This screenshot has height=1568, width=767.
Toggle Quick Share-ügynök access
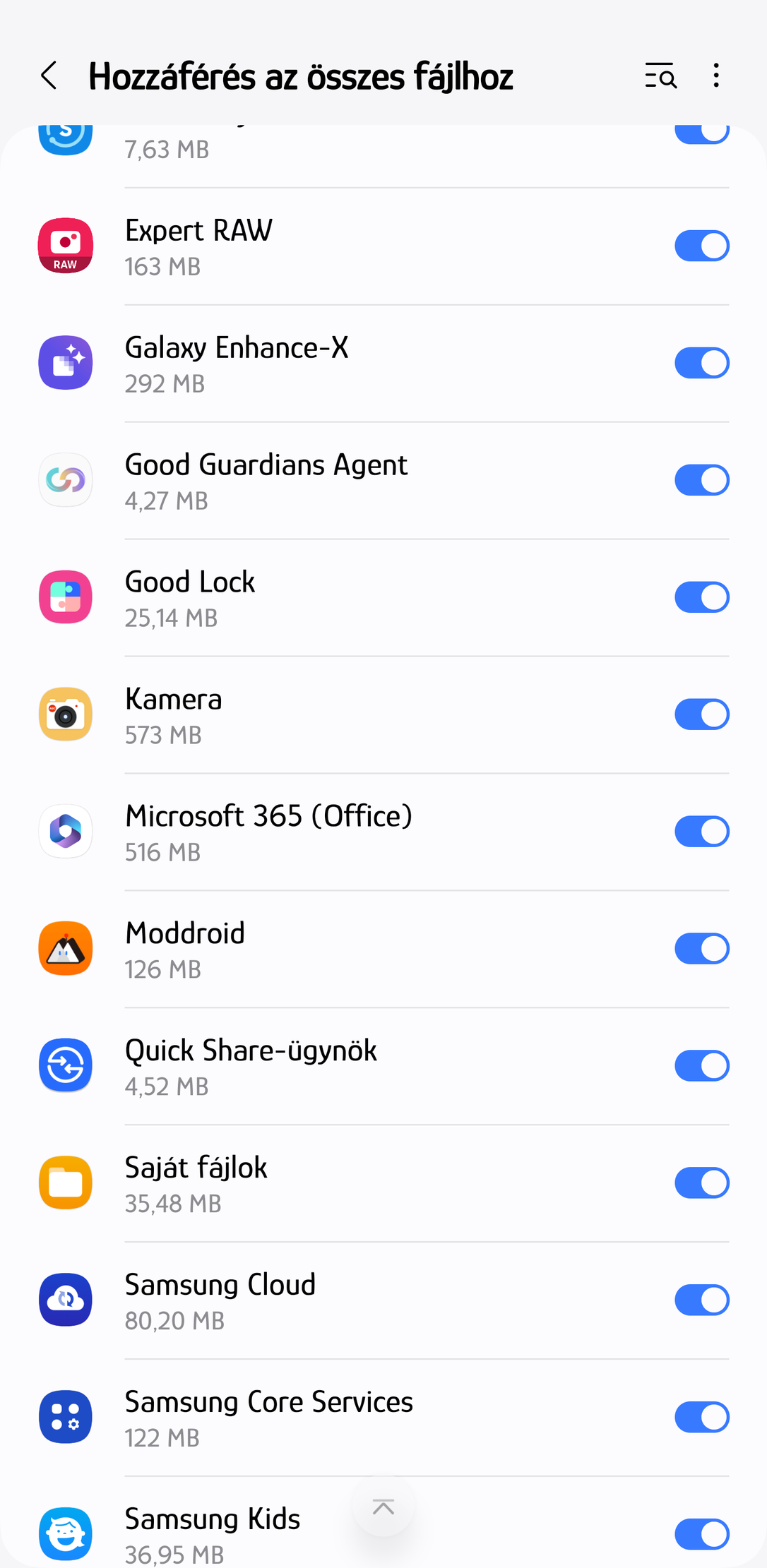click(x=701, y=1066)
